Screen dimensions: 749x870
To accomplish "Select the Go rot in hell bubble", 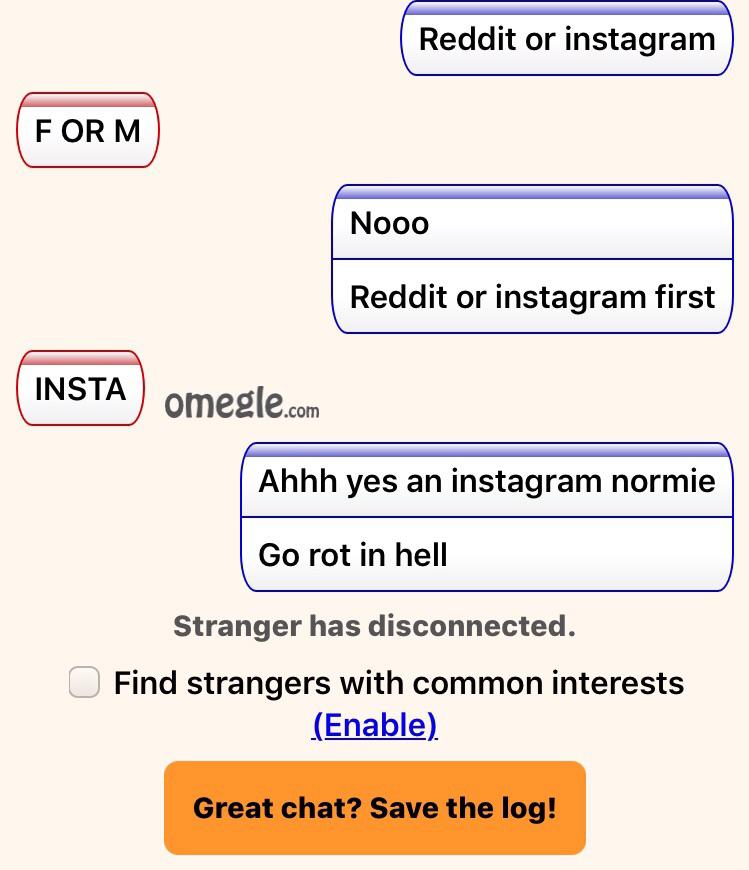I will coord(487,554).
